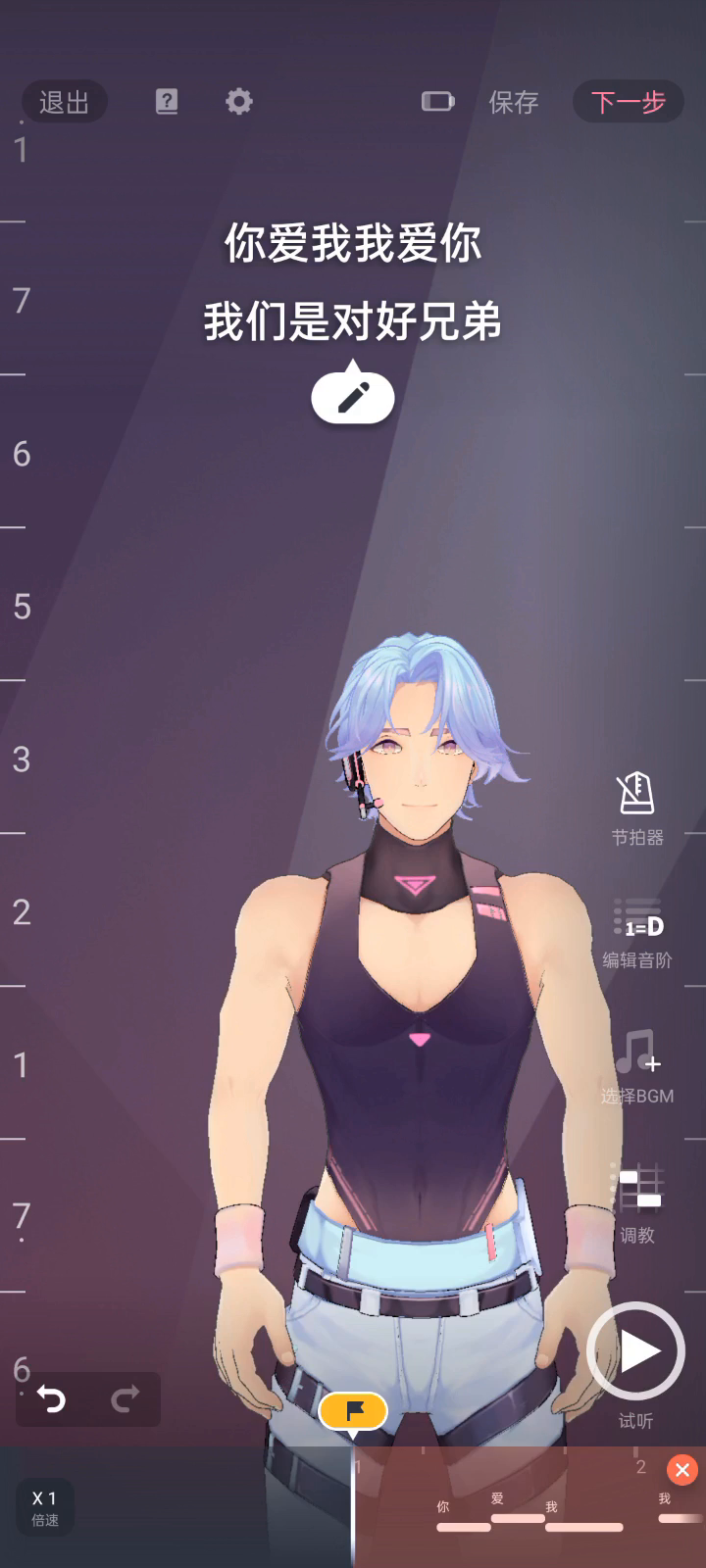Screen dimensions: 706x1568
Task: Save the project with 保存
Action: [x=514, y=102]
